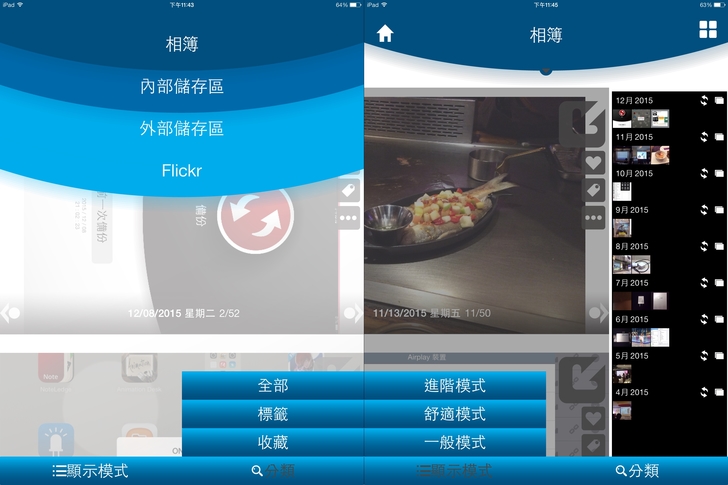Filter by 收藏
Image resolution: width=728 pixels, height=485 pixels.
tap(272, 442)
